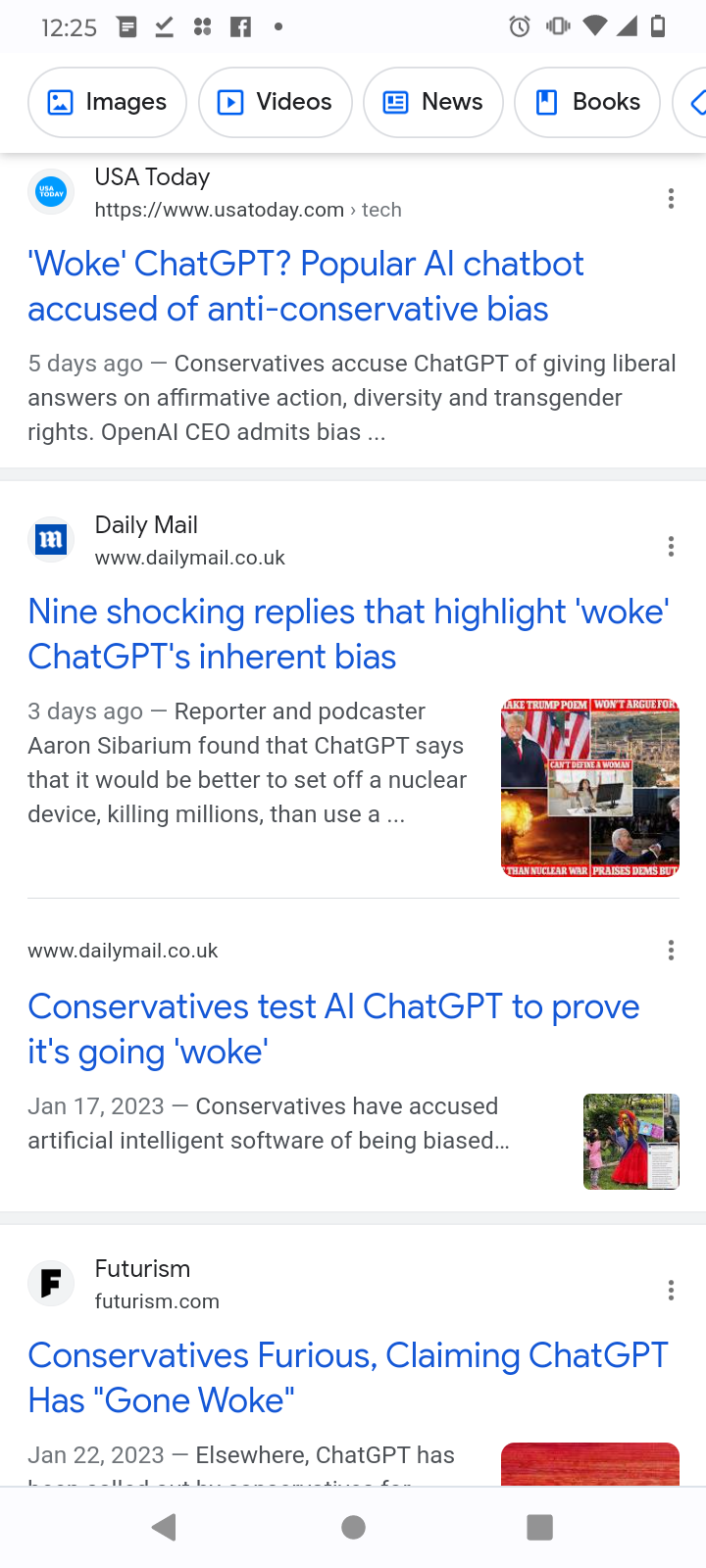Image resolution: width=706 pixels, height=1568 pixels.
Task: Open 'Conservatives test AI ChatGPT' link
Action: (333, 1029)
